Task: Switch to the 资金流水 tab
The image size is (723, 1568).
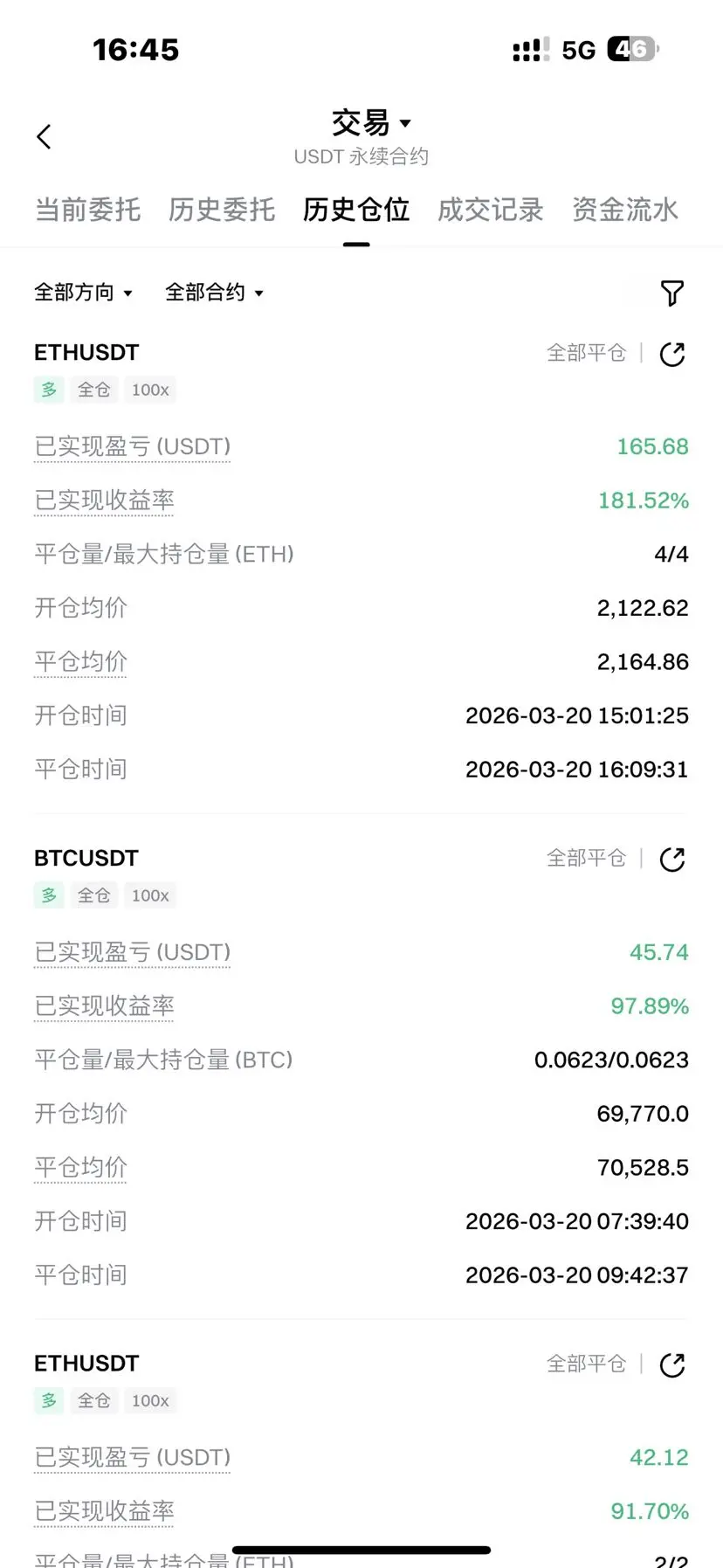Action: click(x=625, y=210)
